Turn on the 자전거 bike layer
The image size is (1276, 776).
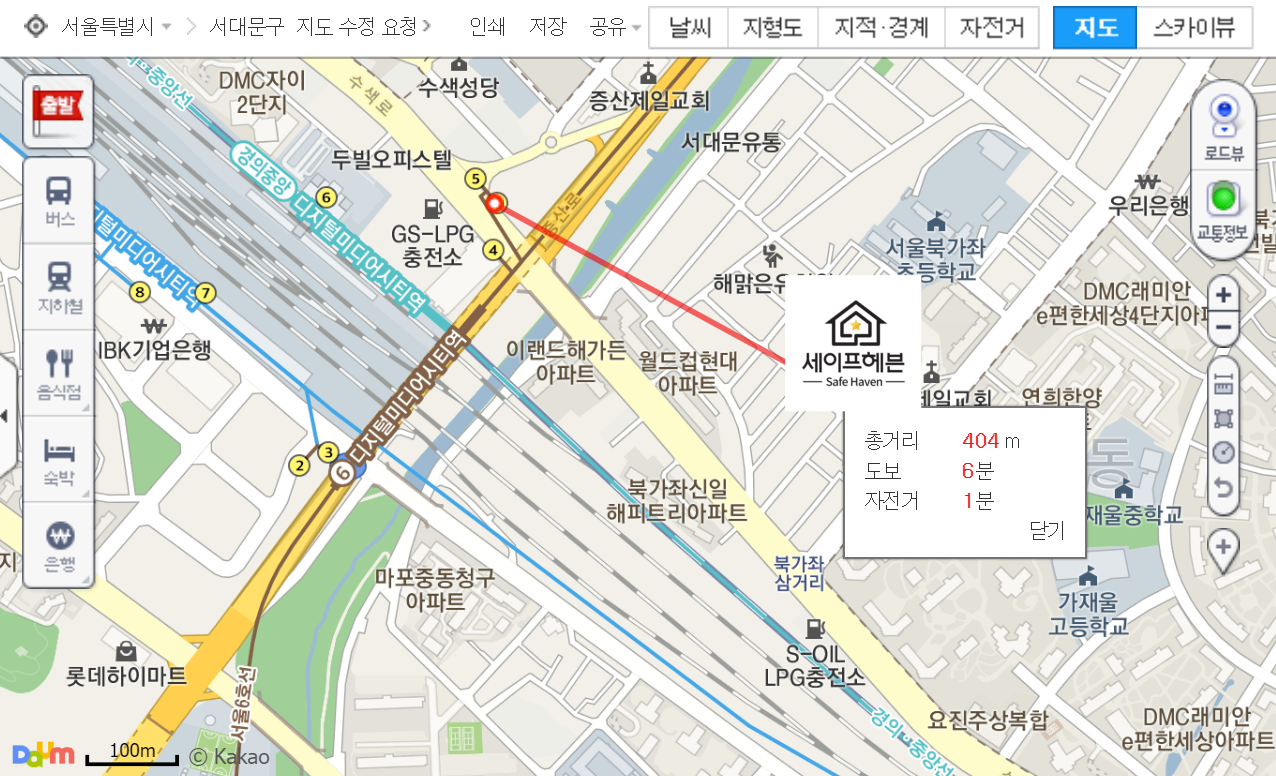coord(992,27)
